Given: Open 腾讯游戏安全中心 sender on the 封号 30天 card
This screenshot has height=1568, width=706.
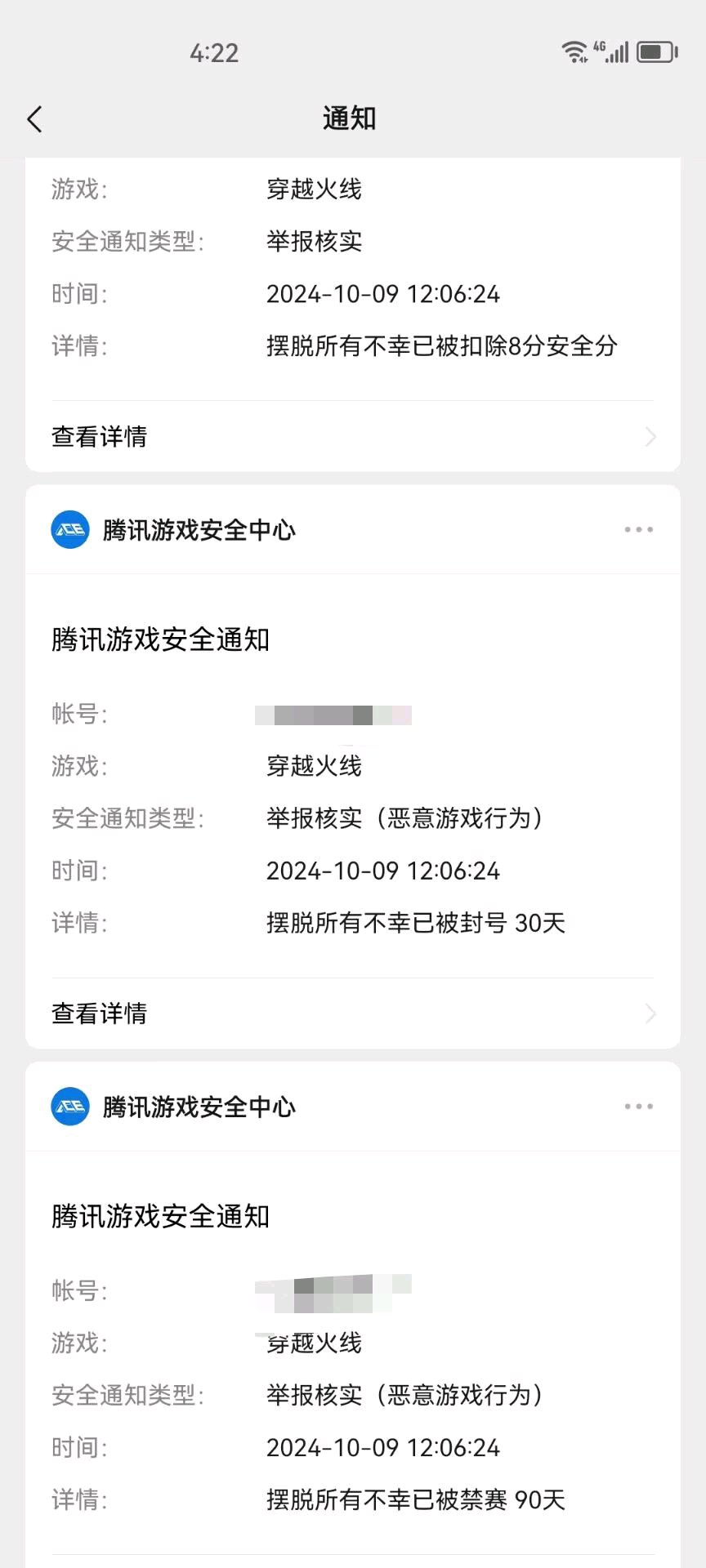Looking at the screenshot, I should (x=173, y=530).
